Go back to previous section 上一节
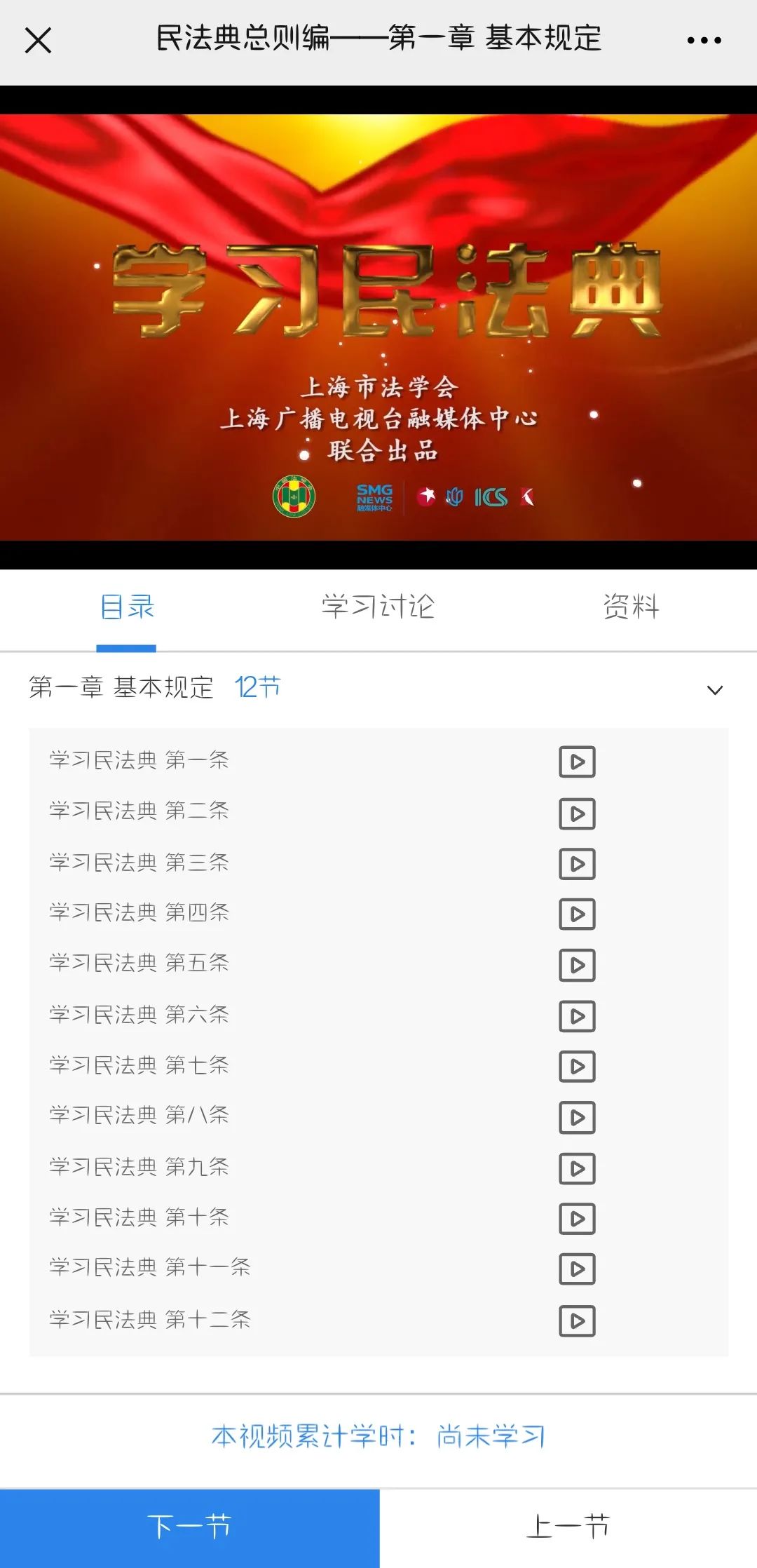Viewport: 757px width, 1568px height. [568, 1527]
